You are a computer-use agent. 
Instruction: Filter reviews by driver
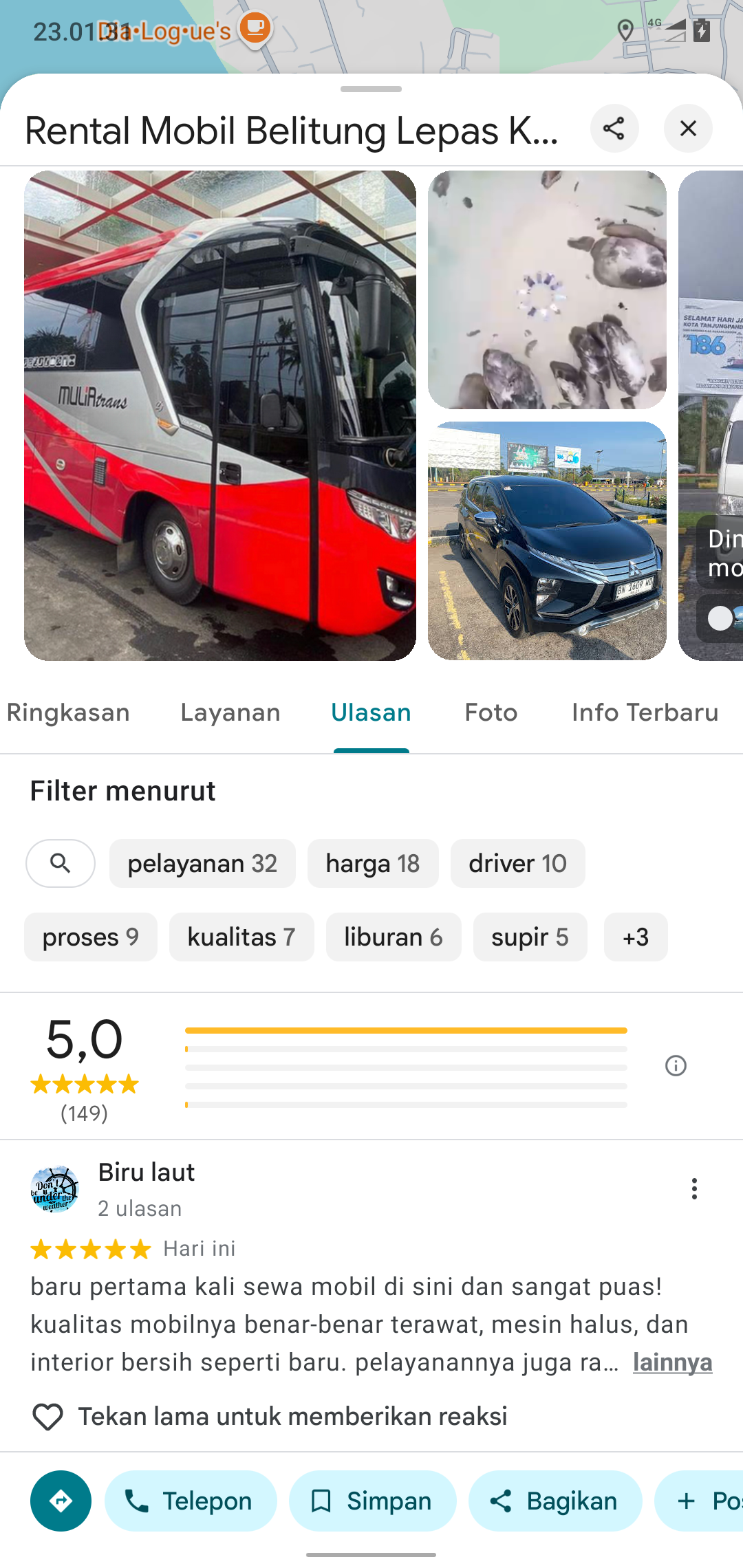518,863
